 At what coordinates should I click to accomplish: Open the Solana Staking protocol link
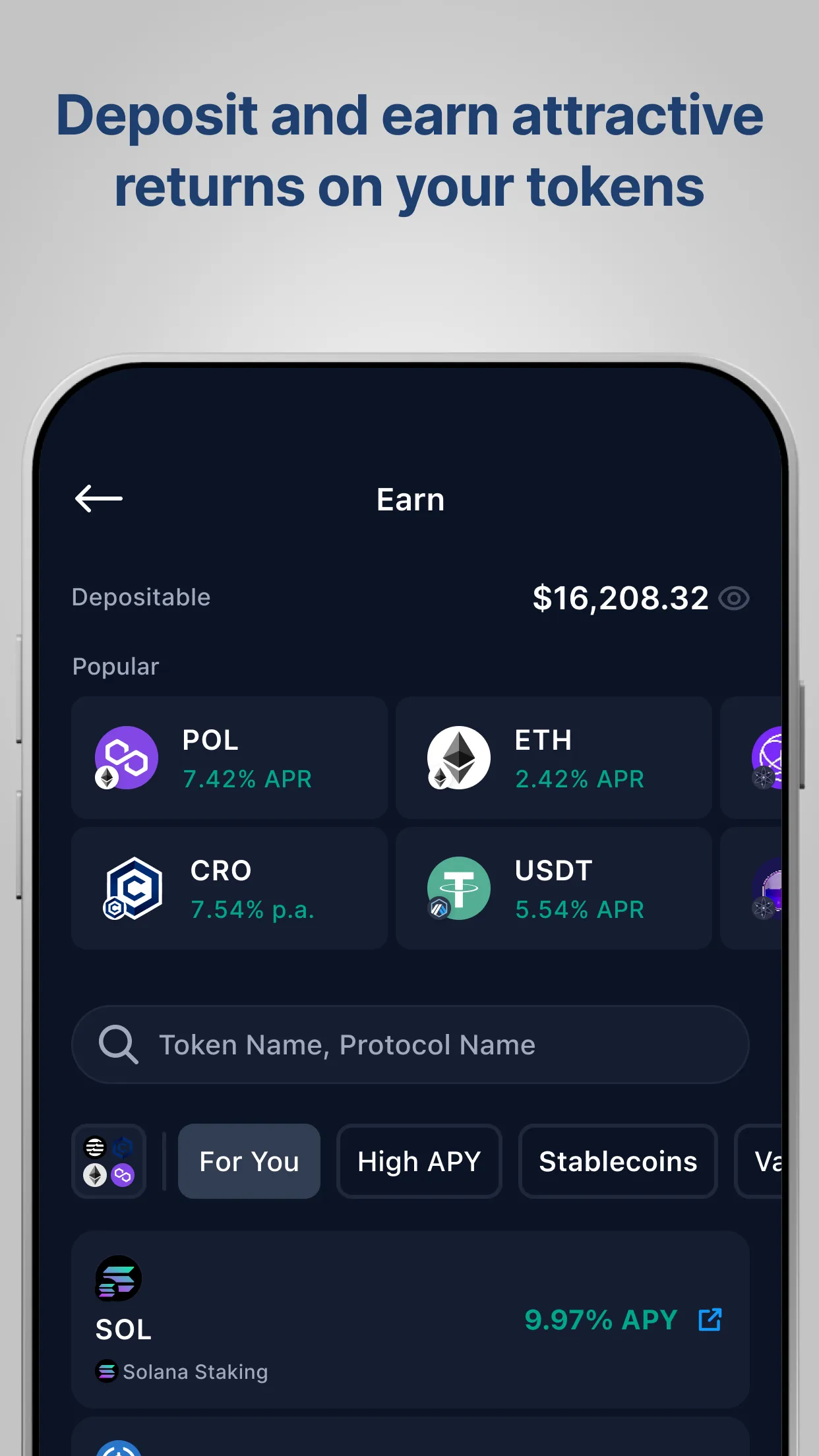point(182,1372)
